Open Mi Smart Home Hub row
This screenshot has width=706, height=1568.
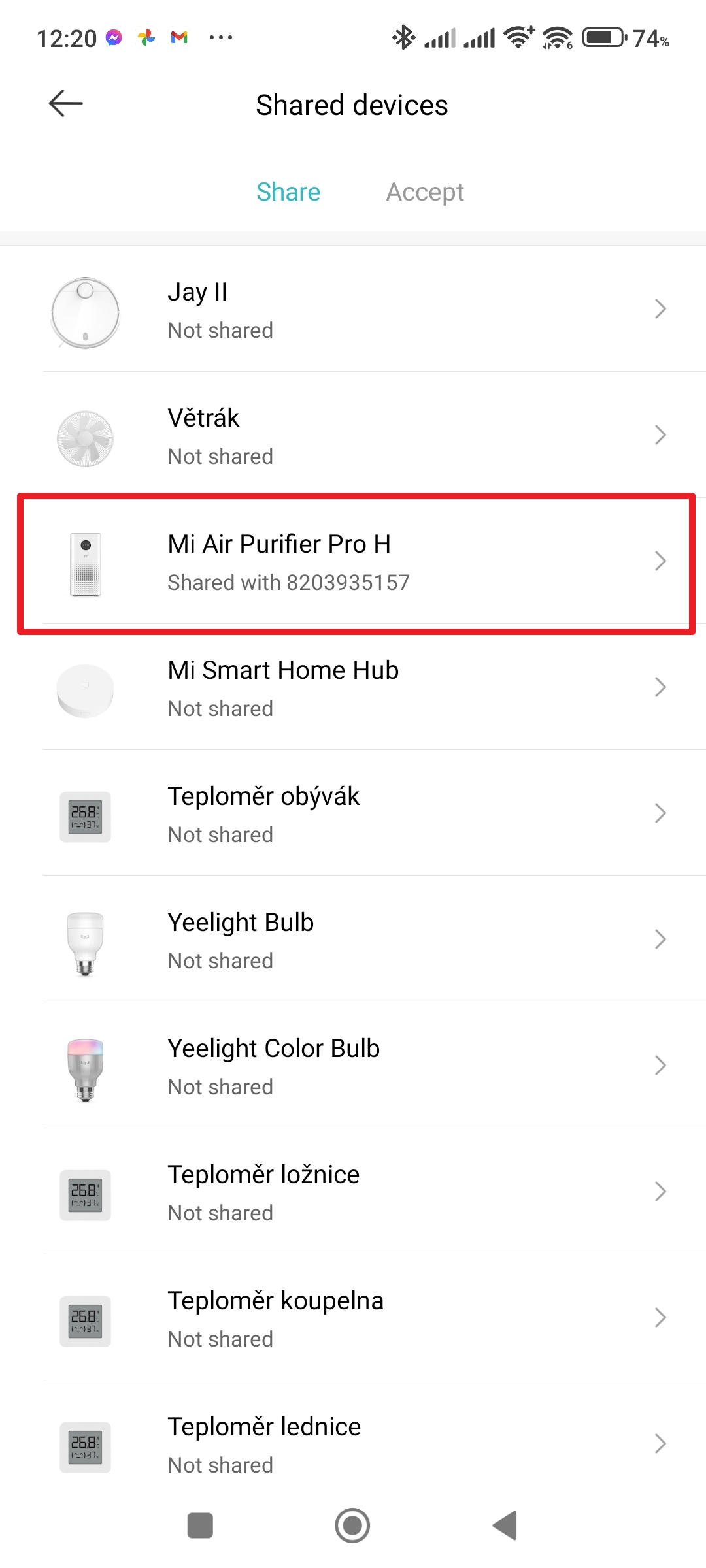tap(353, 688)
